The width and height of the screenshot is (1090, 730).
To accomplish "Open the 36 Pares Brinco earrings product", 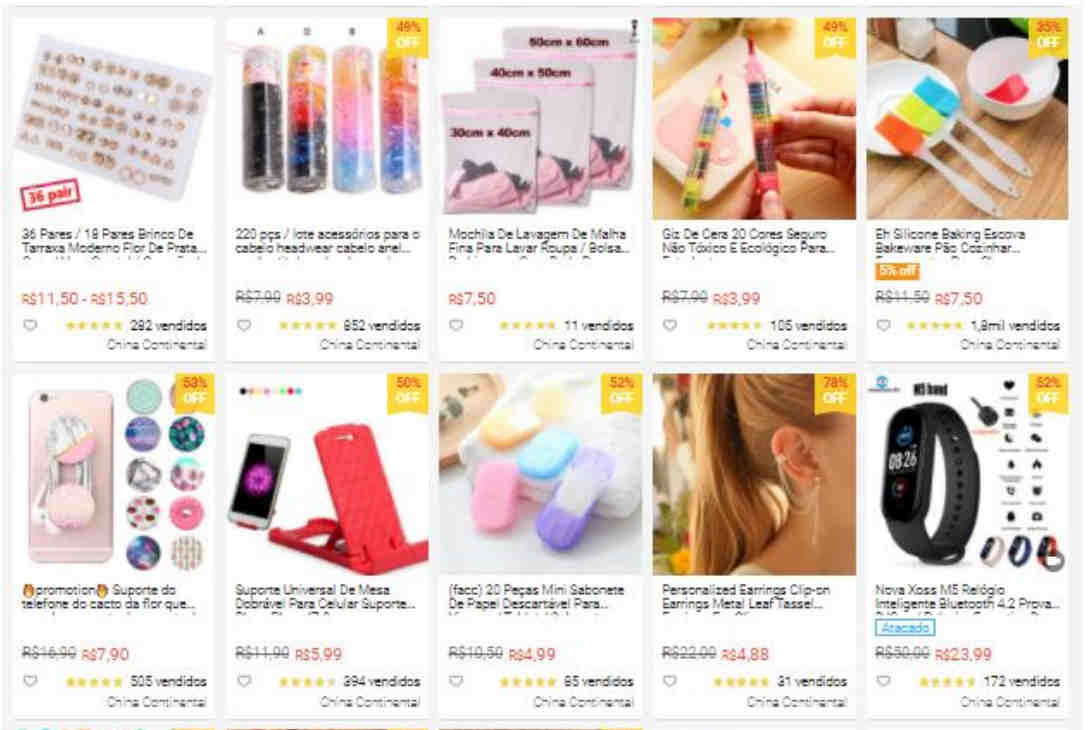I will tap(113, 118).
